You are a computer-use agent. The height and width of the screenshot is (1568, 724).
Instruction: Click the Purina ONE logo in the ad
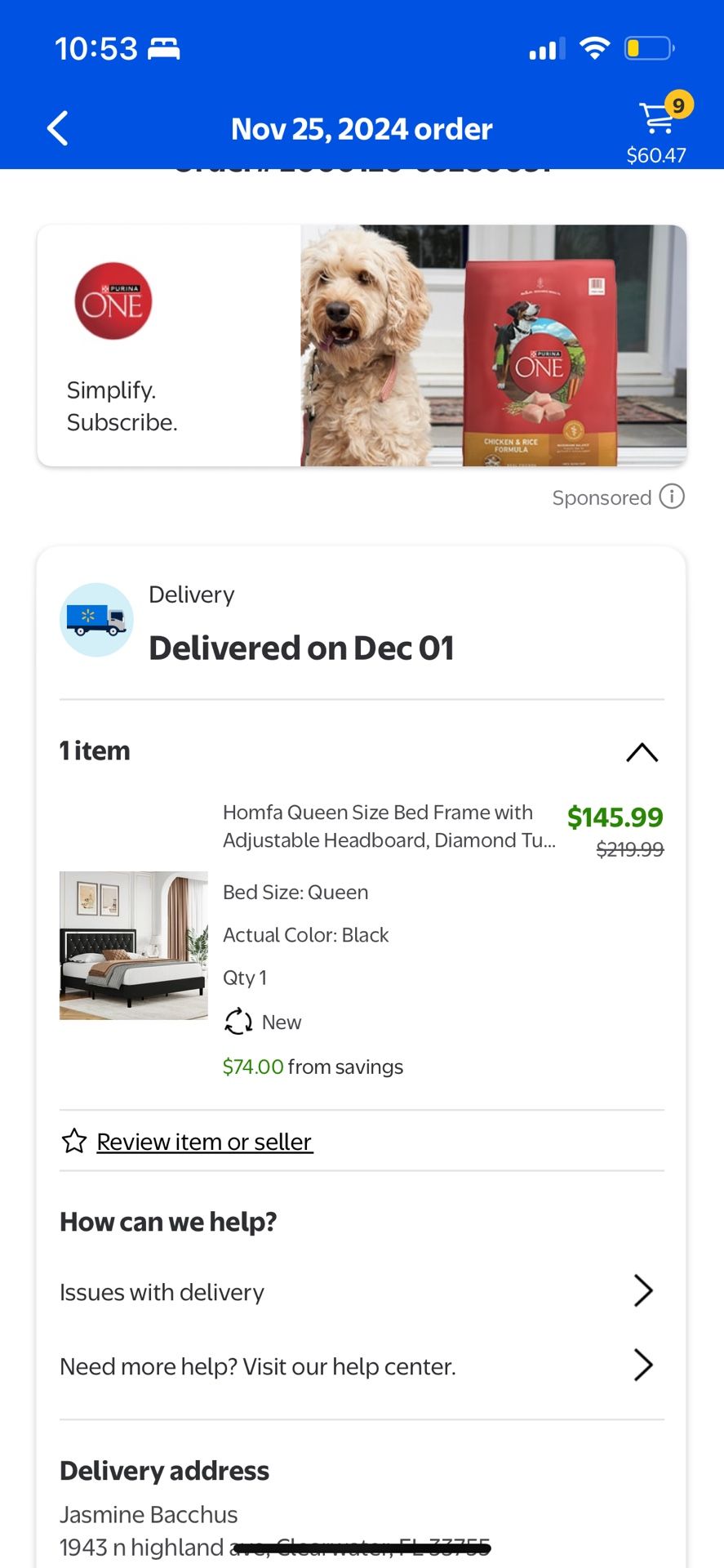click(x=113, y=301)
